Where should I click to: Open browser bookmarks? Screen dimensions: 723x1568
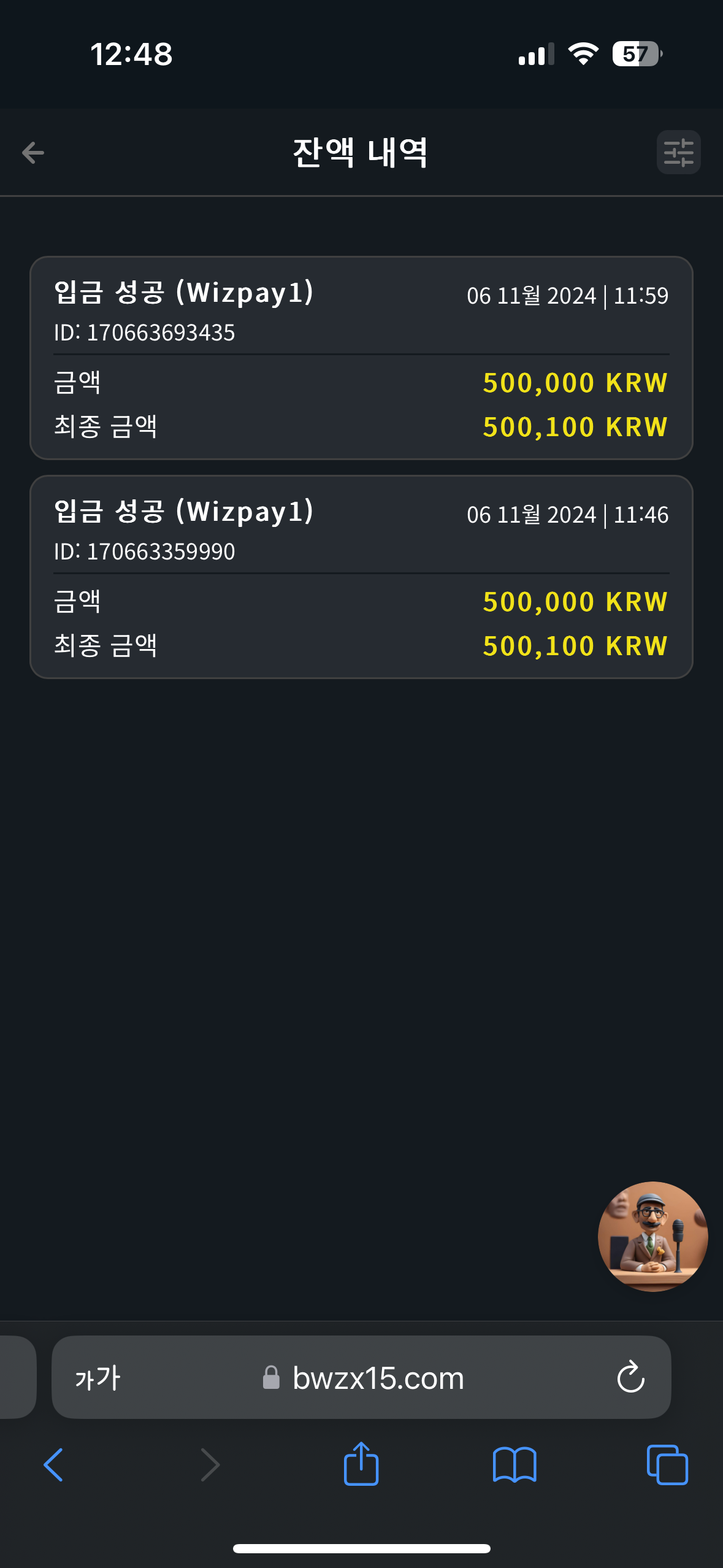515,1465
